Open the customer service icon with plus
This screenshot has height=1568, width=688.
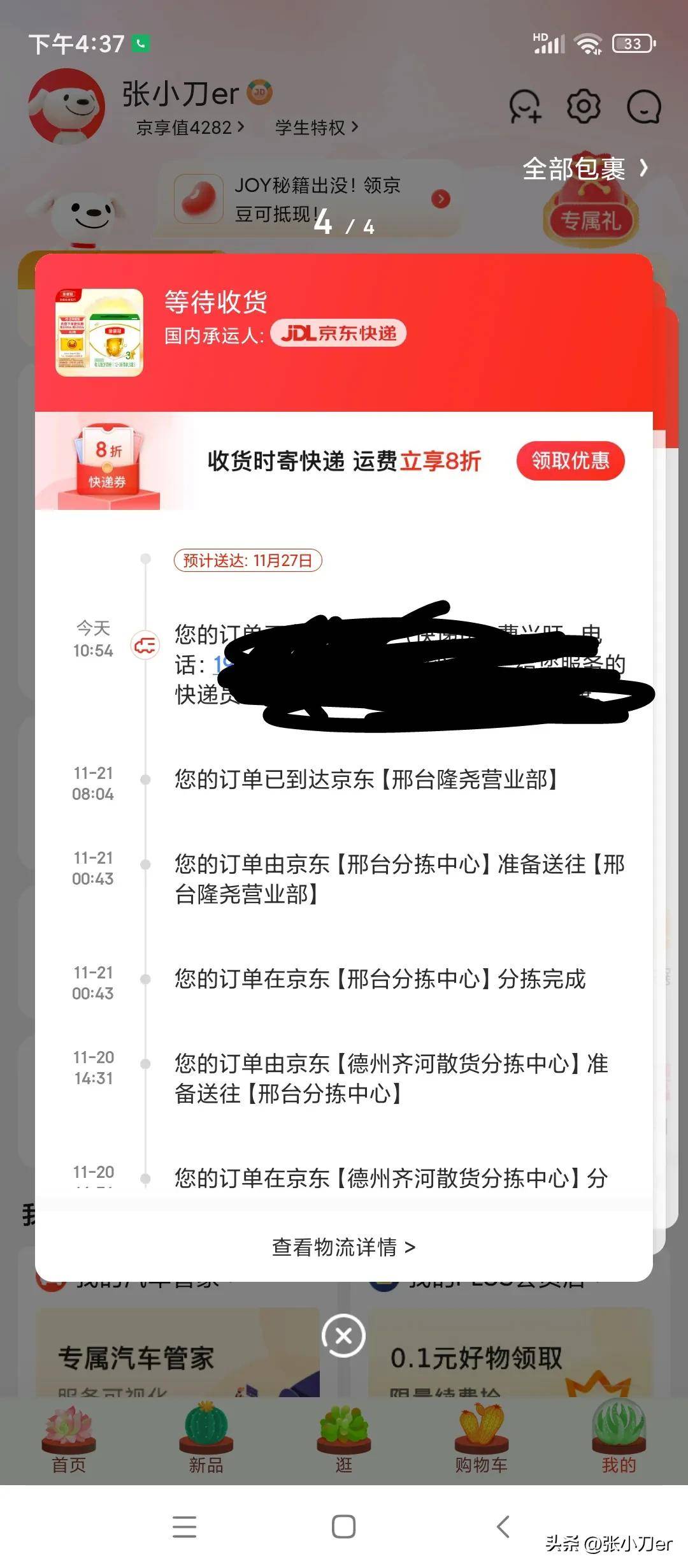tap(525, 106)
